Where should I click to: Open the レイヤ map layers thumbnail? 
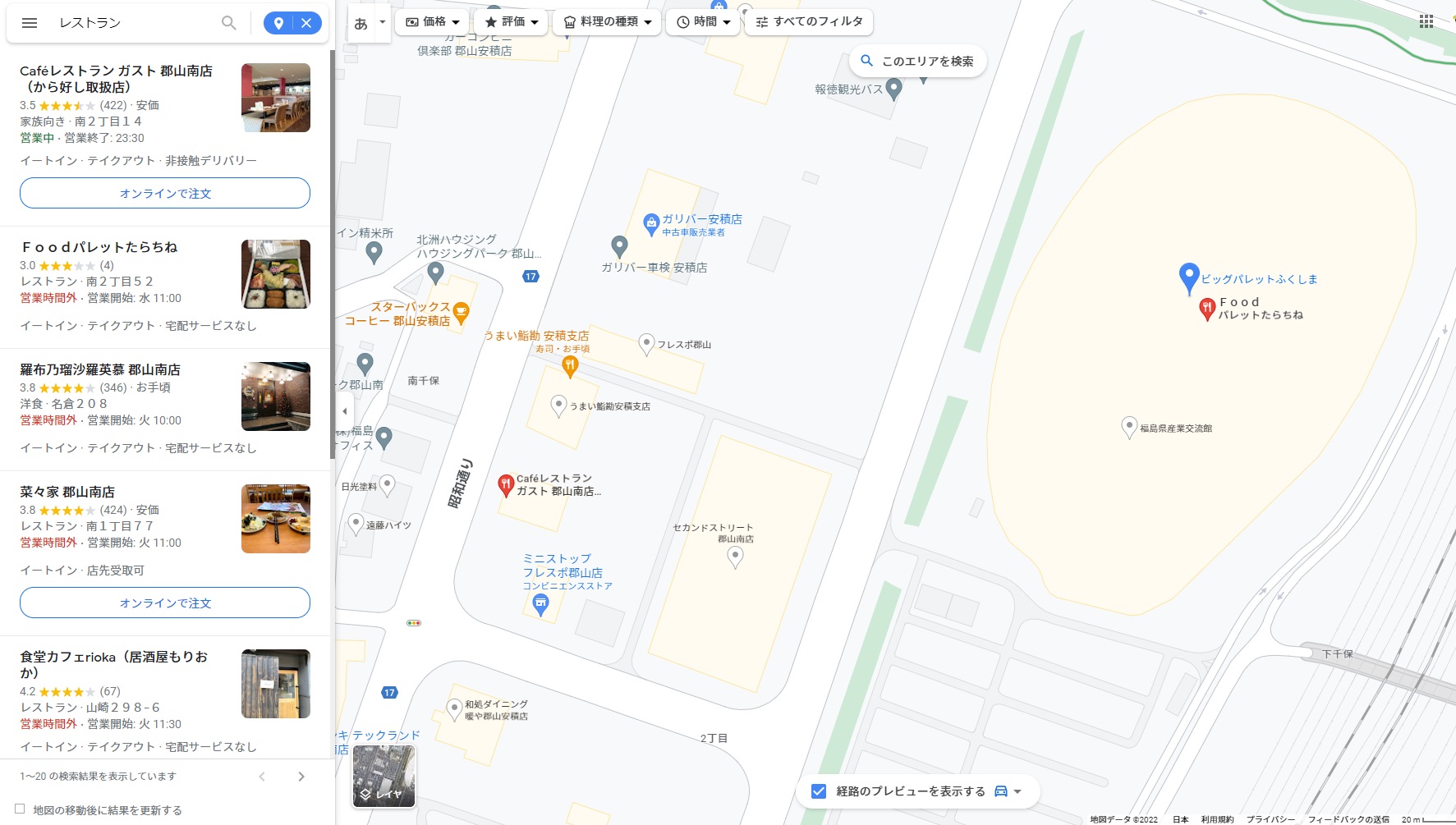(384, 776)
